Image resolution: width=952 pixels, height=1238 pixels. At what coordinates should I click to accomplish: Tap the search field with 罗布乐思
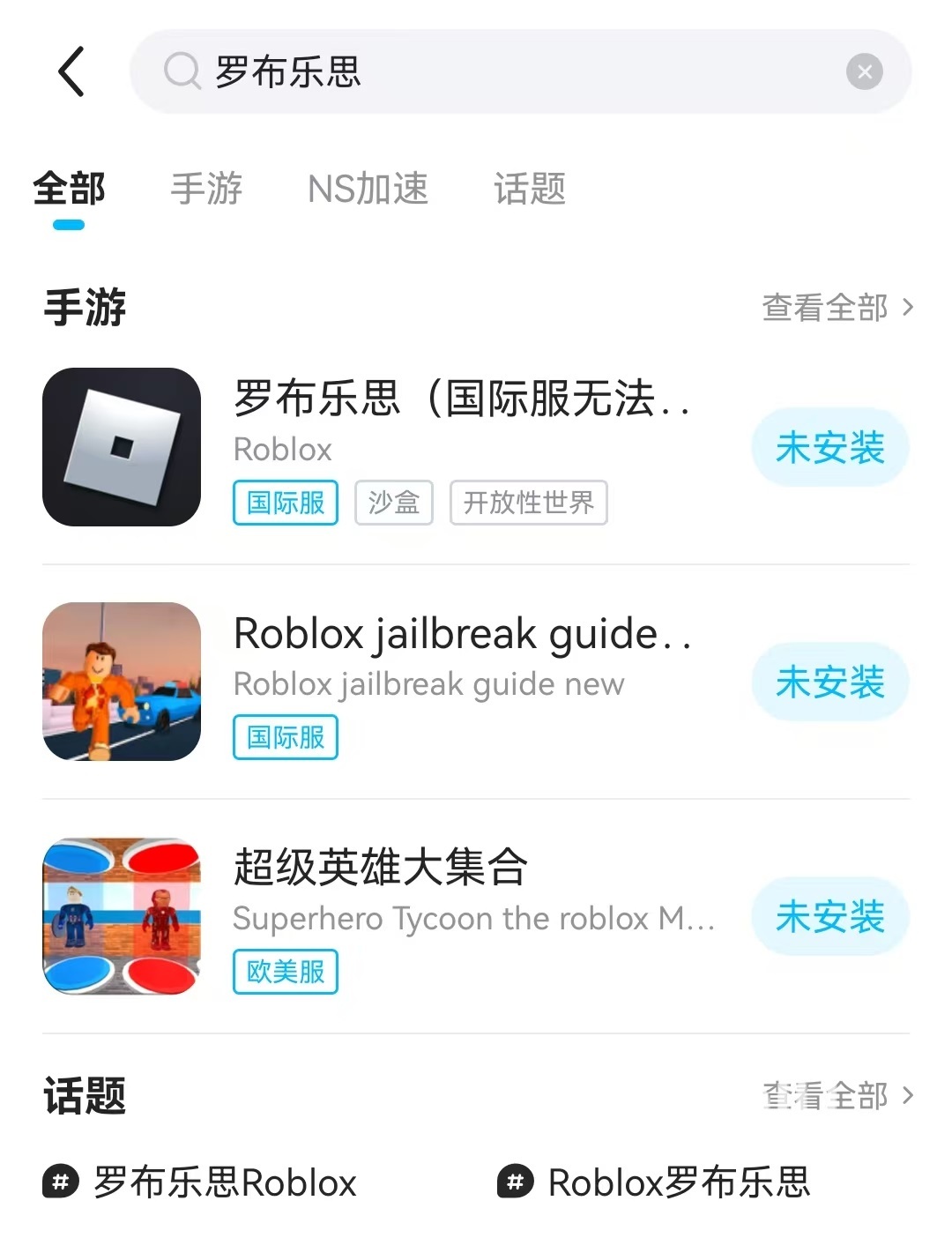pos(494,72)
